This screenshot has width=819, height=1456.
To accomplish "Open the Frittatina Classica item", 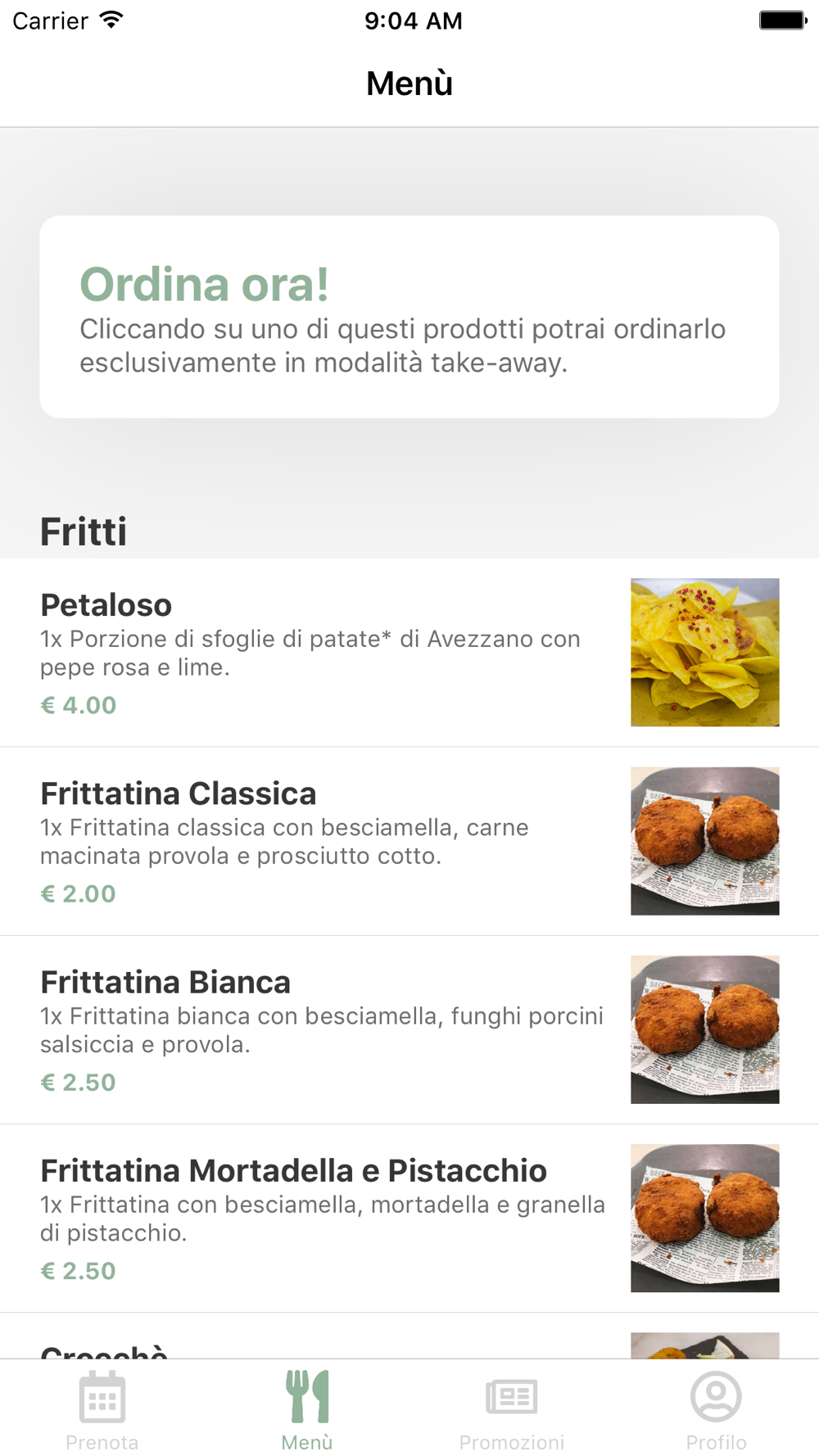I will coord(409,841).
